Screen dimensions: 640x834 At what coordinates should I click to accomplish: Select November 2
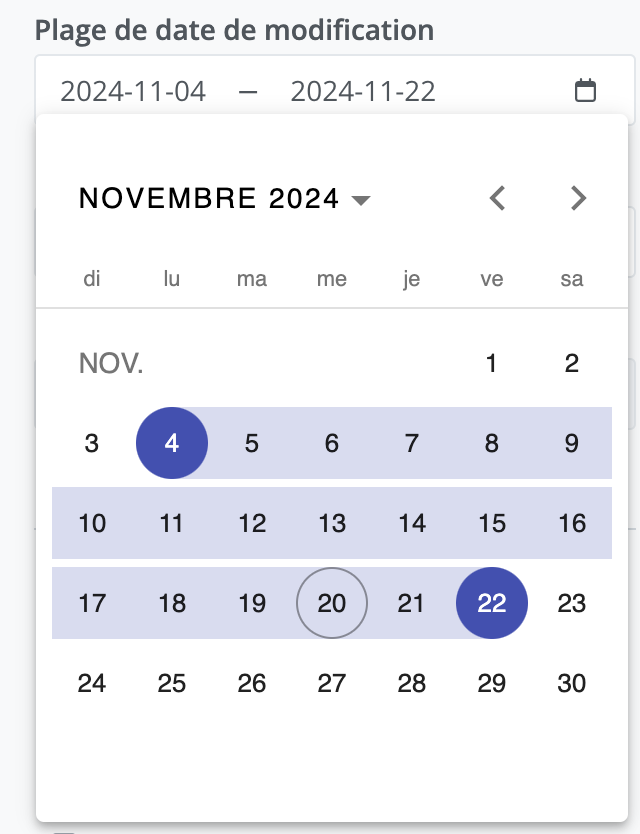[x=571, y=363]
